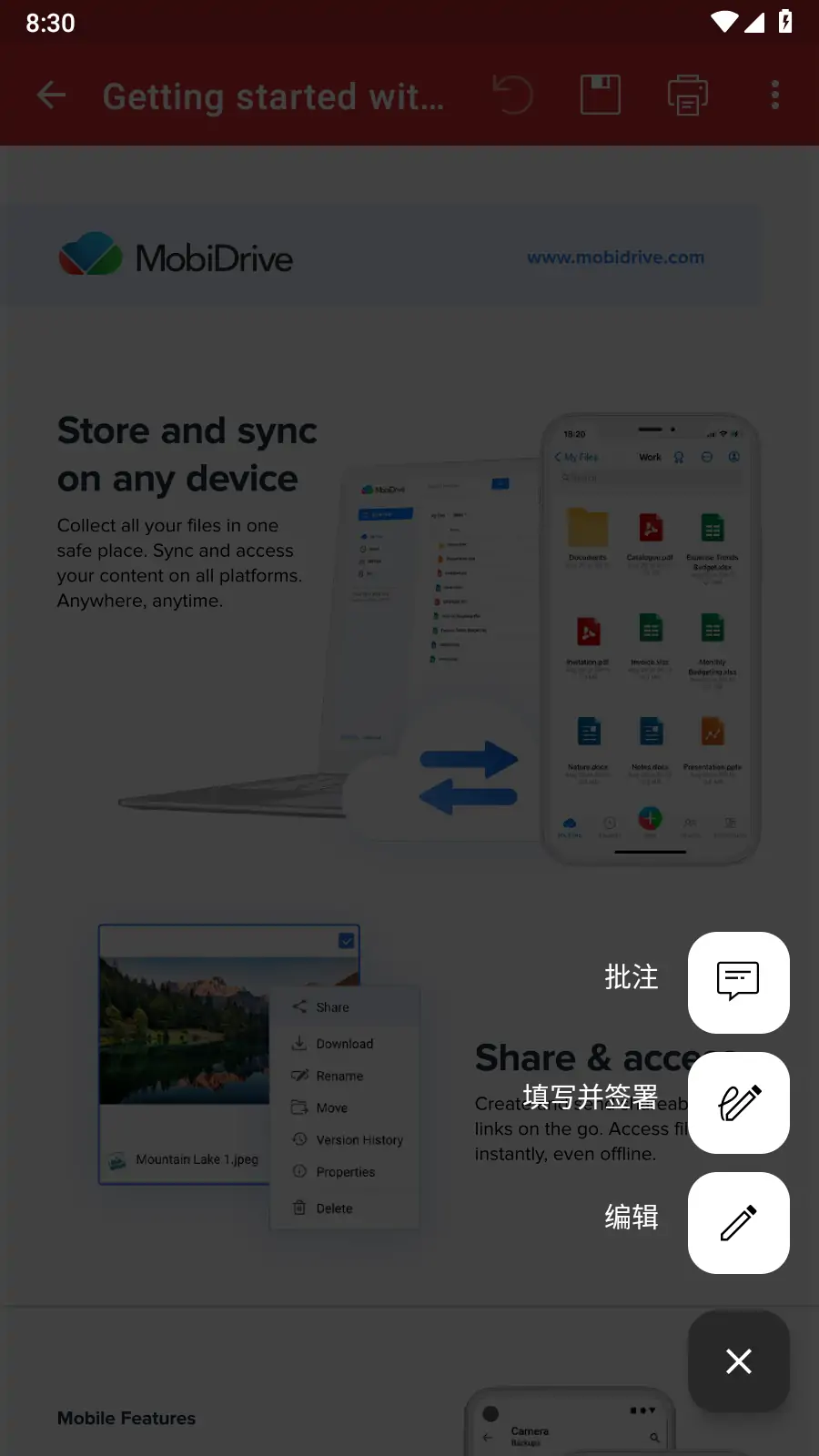This screenshot has width=819, height=1456.
Task: Close the floating action menu
Action: pyautogui.click(x=738, y=1361)
